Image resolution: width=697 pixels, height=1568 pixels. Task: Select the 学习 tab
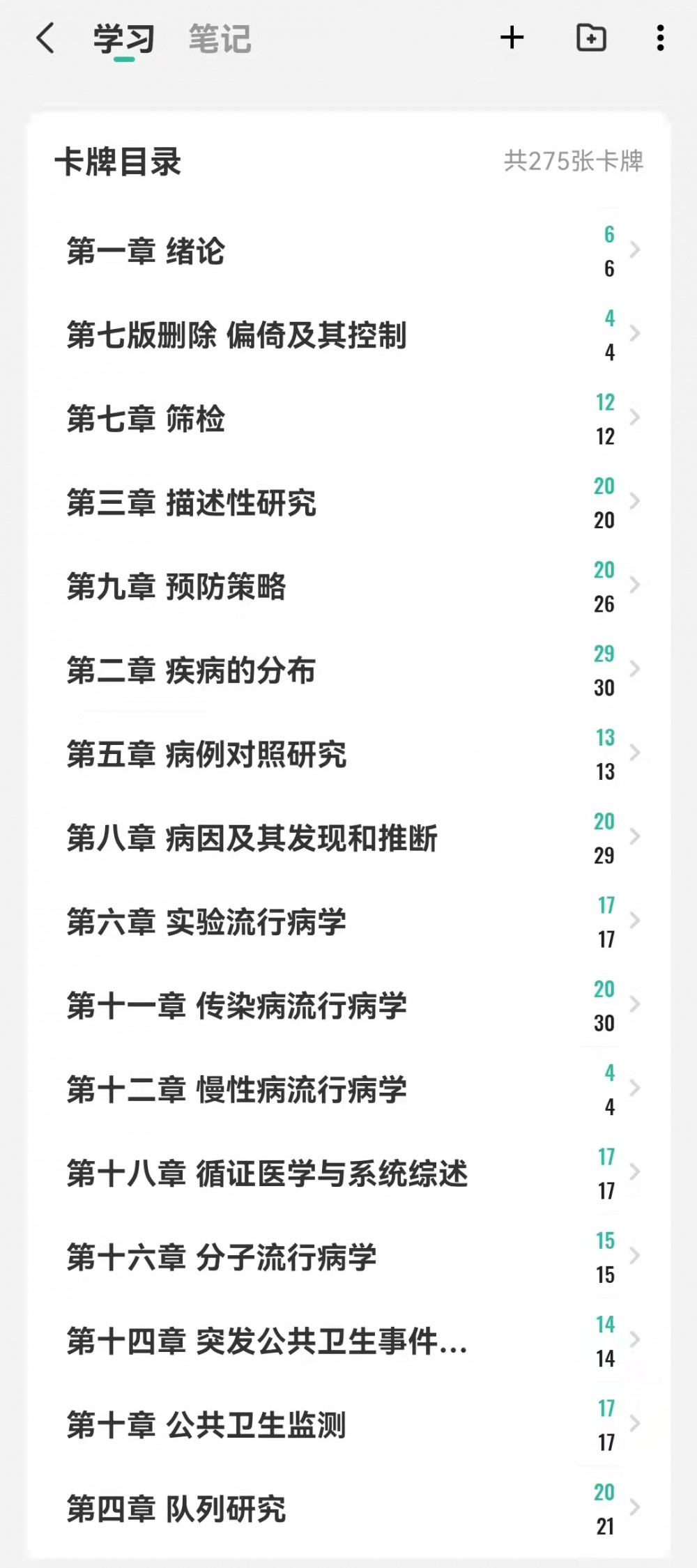(x=124, y=39)
